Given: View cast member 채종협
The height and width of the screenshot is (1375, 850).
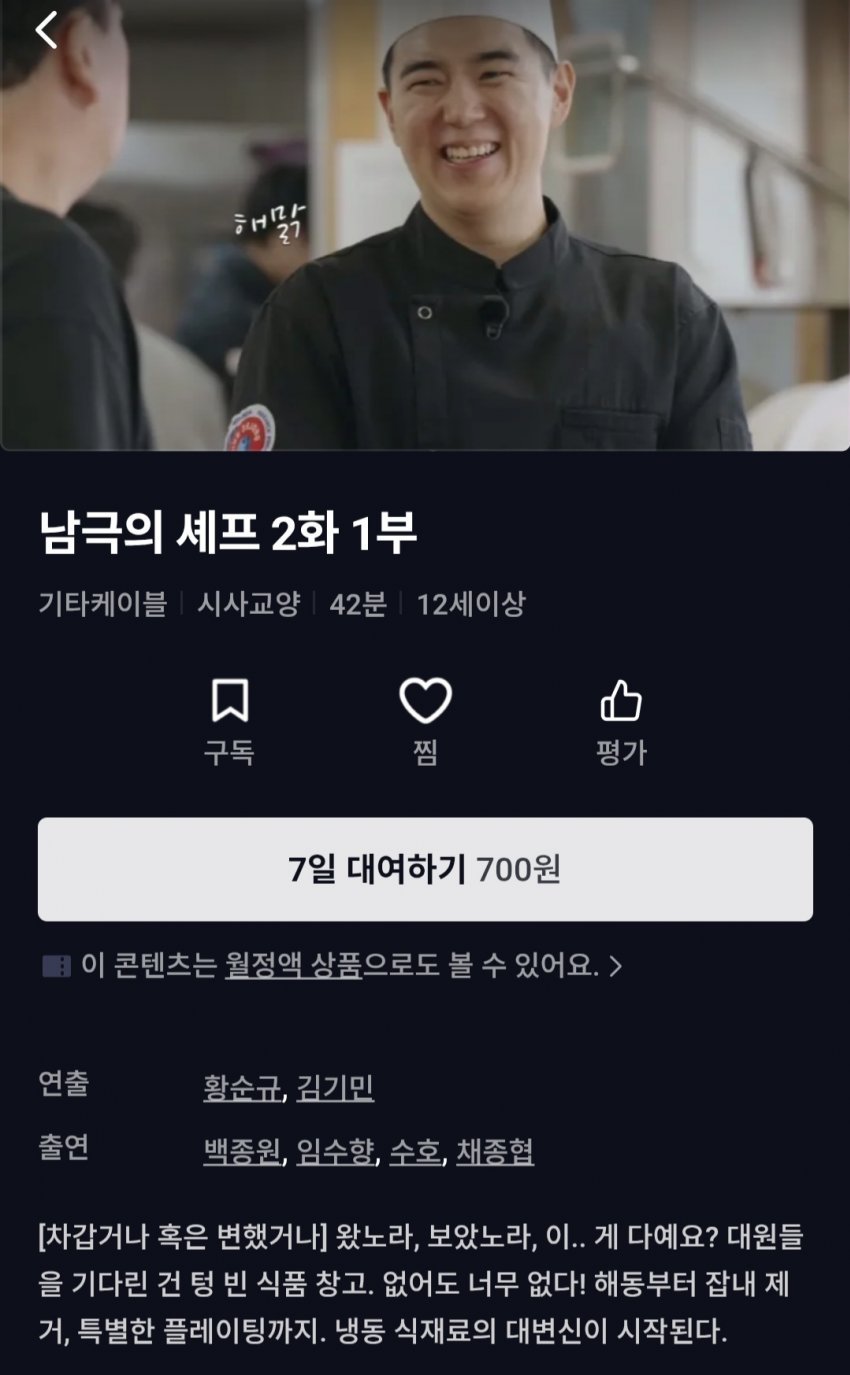Looking at the screenshot, I should 495,1153.
